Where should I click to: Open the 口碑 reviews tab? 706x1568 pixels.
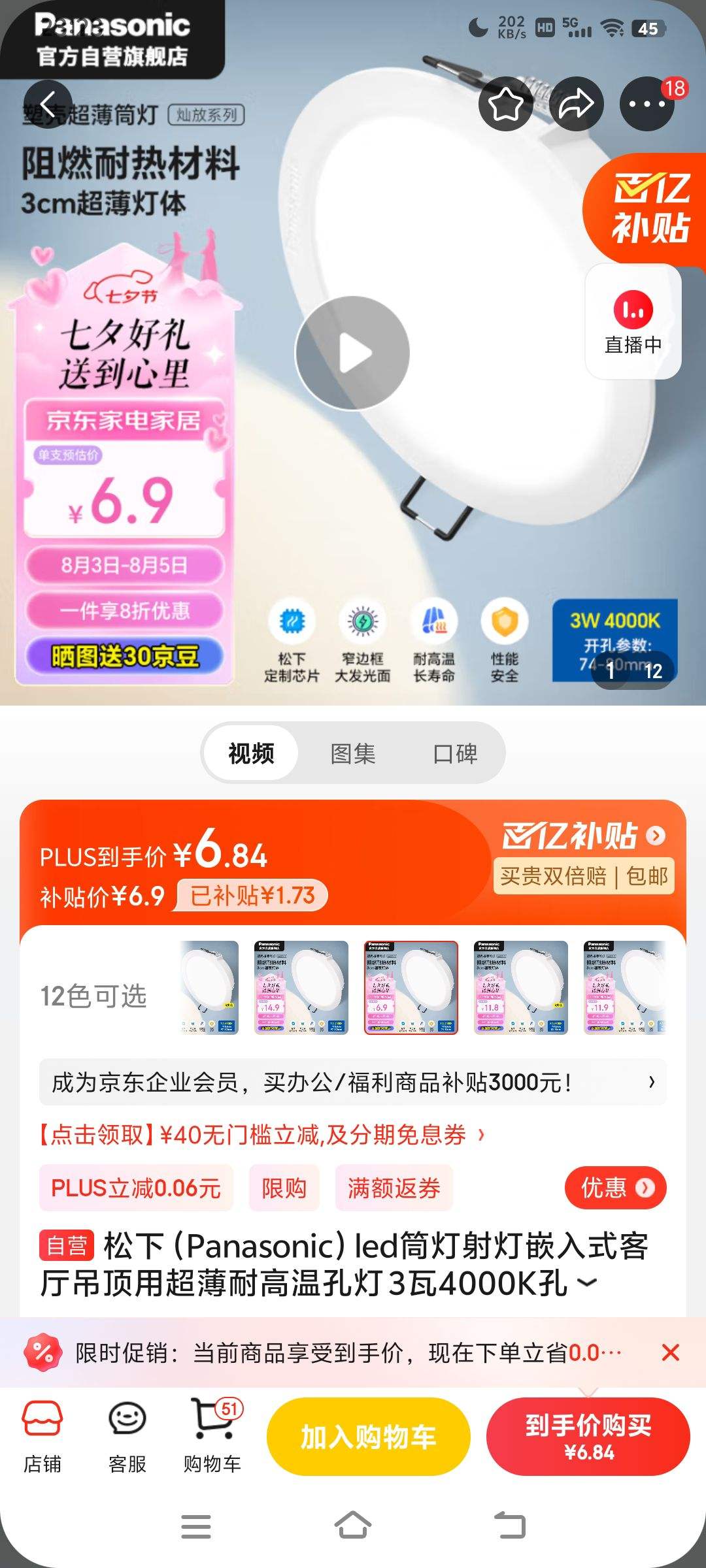(458, 752)
